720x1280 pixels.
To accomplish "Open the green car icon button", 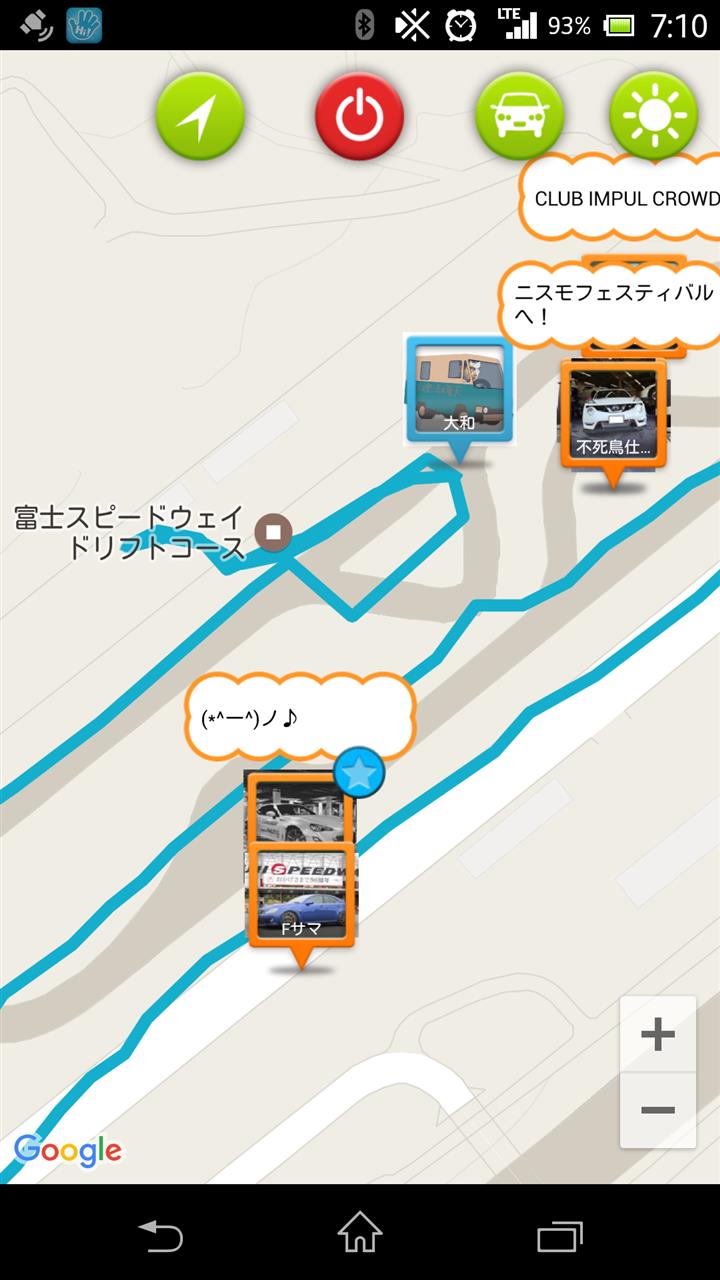I will click(x=519, y=117).
